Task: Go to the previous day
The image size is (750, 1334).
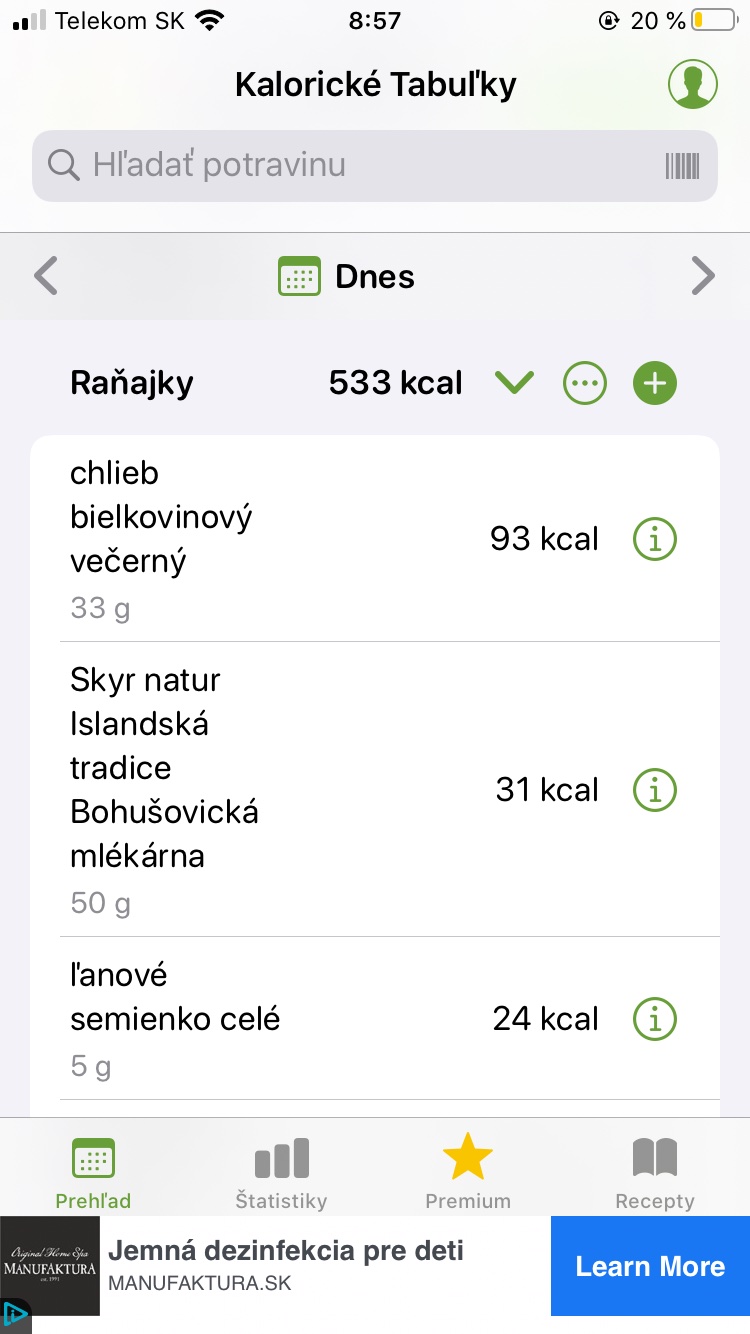Action: [46, 277]
